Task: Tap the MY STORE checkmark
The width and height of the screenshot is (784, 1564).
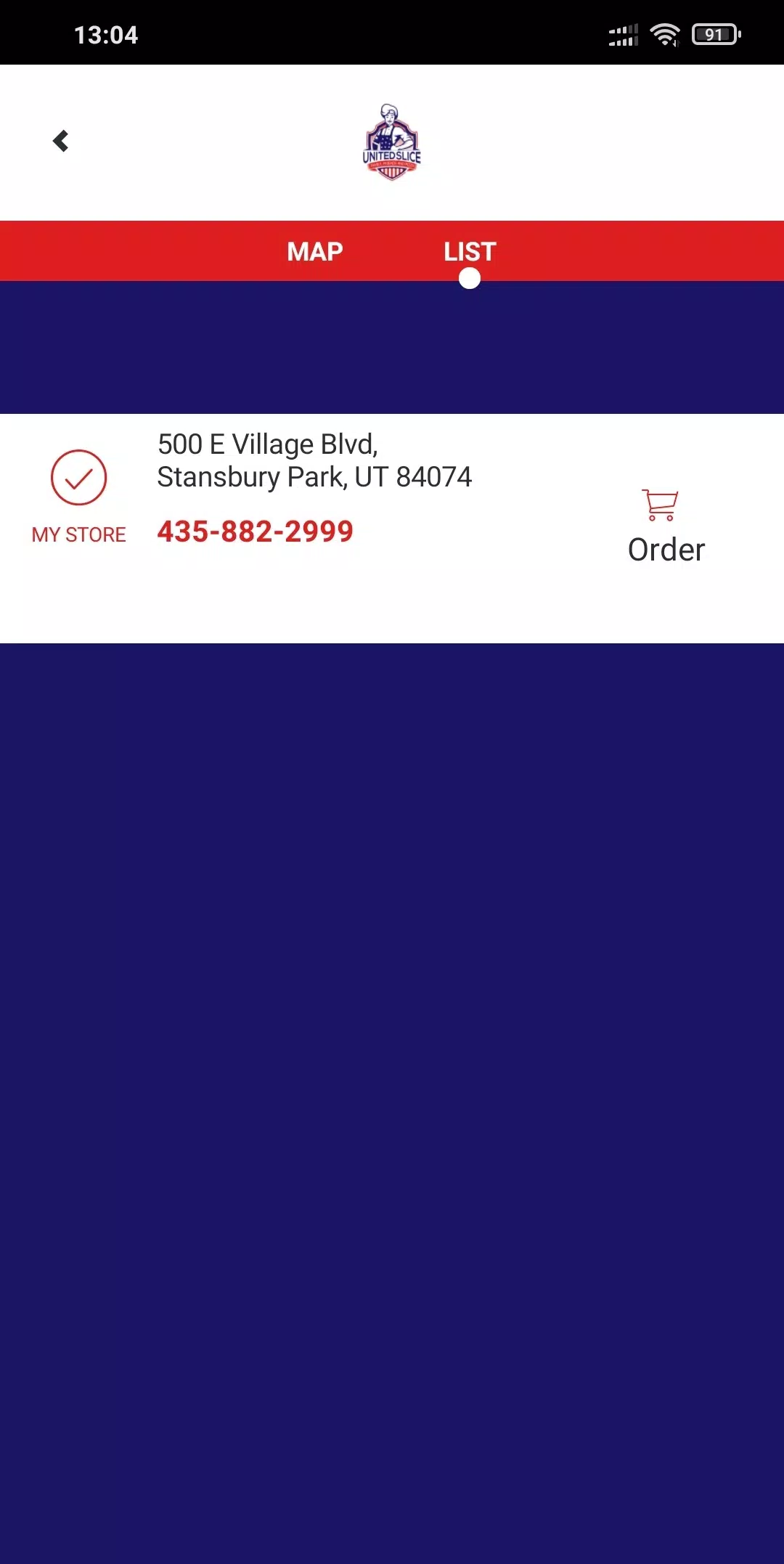Action: tap(78, 478)
